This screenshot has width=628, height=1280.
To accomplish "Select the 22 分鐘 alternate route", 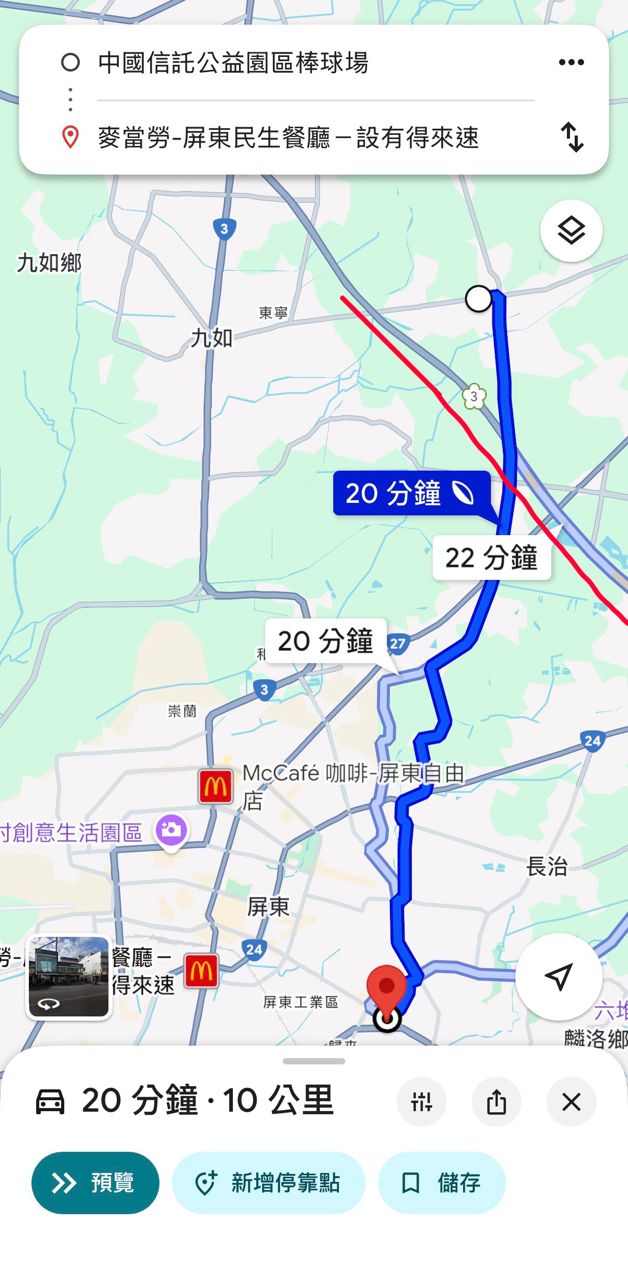I will tap(491, 557).
